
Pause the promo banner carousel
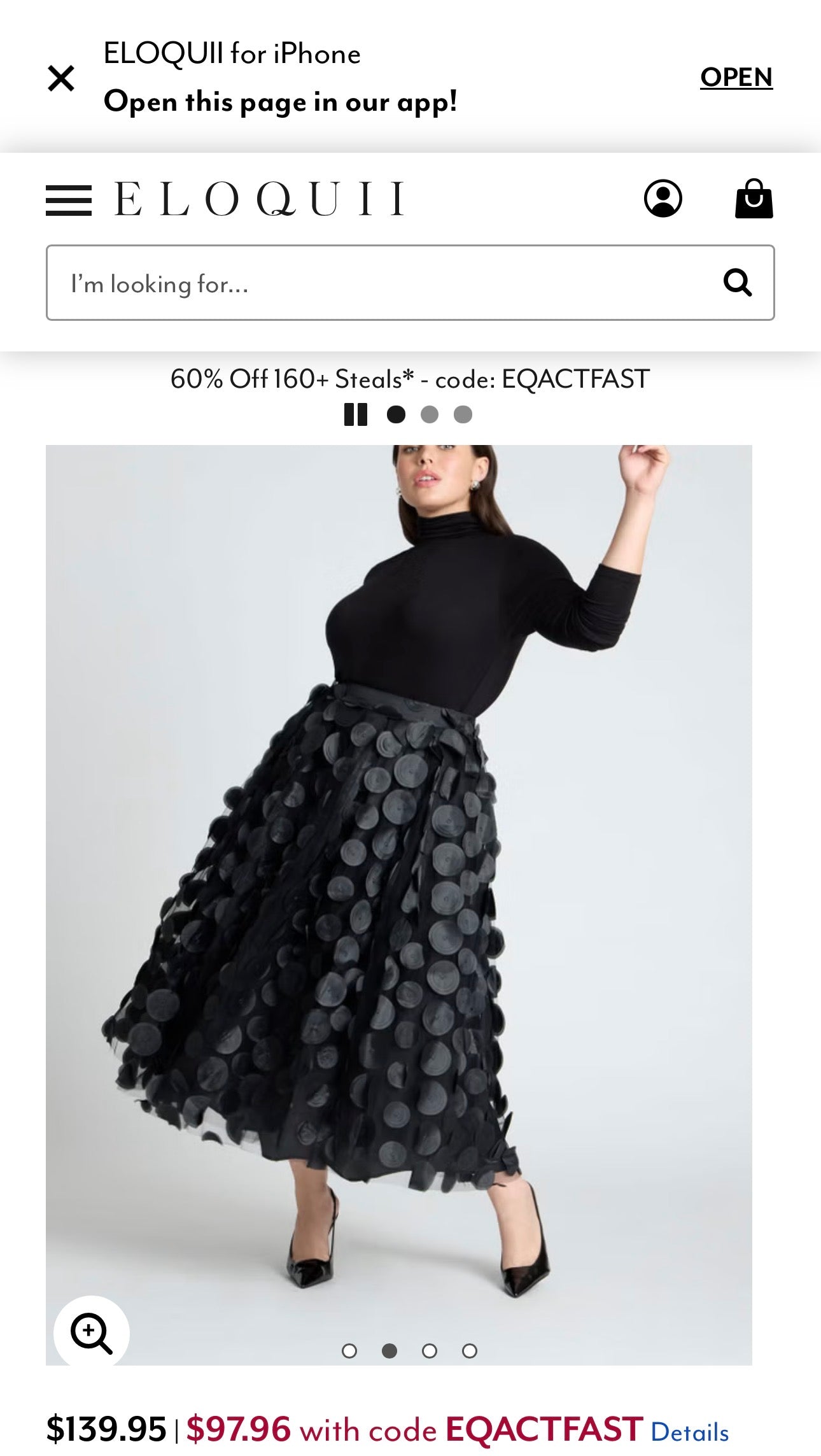click(x=355, y=414)
